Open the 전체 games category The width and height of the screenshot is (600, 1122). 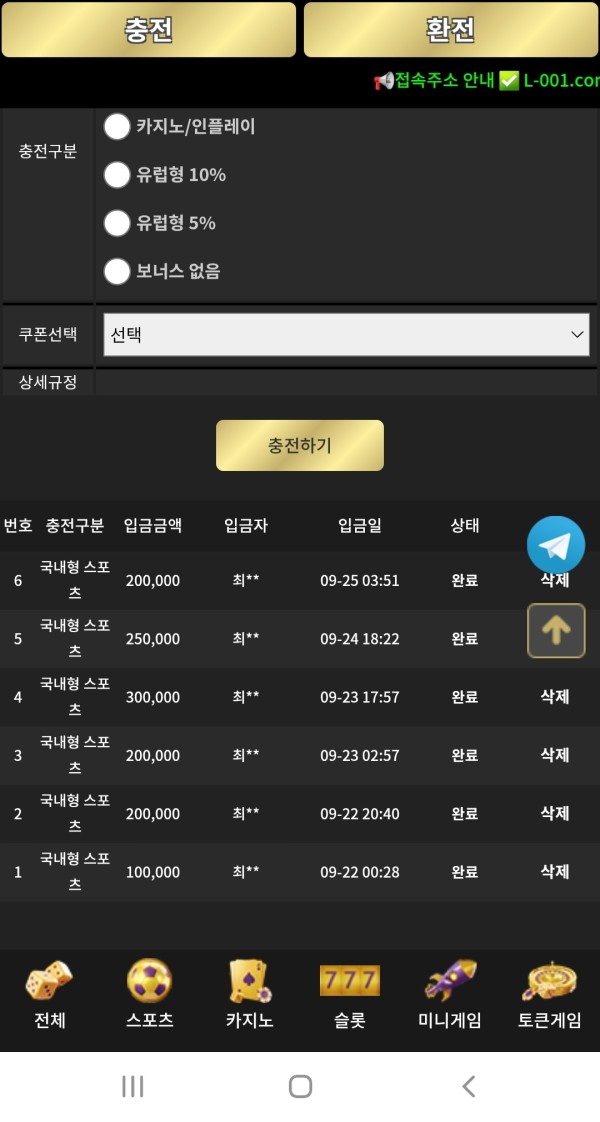click(x=49, y=995)
